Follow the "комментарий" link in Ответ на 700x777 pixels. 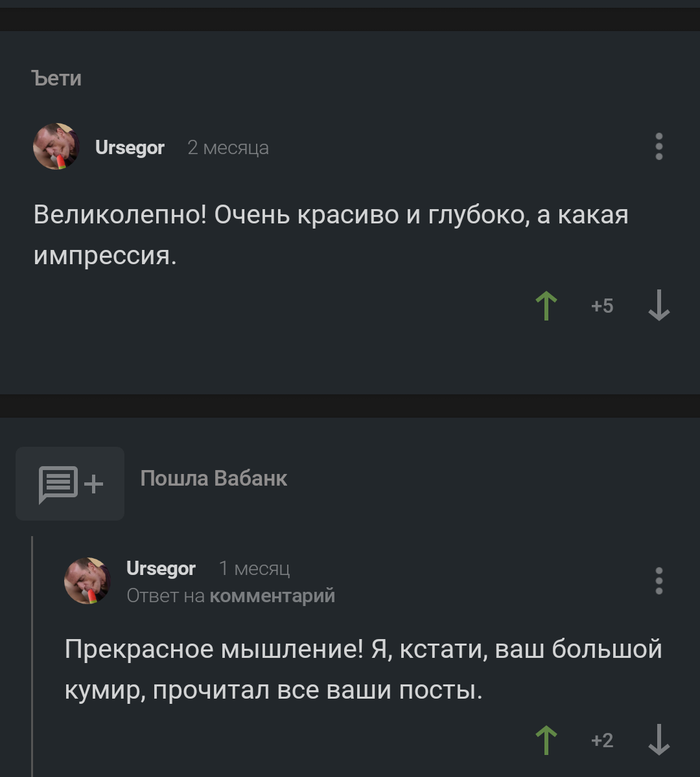272,596
